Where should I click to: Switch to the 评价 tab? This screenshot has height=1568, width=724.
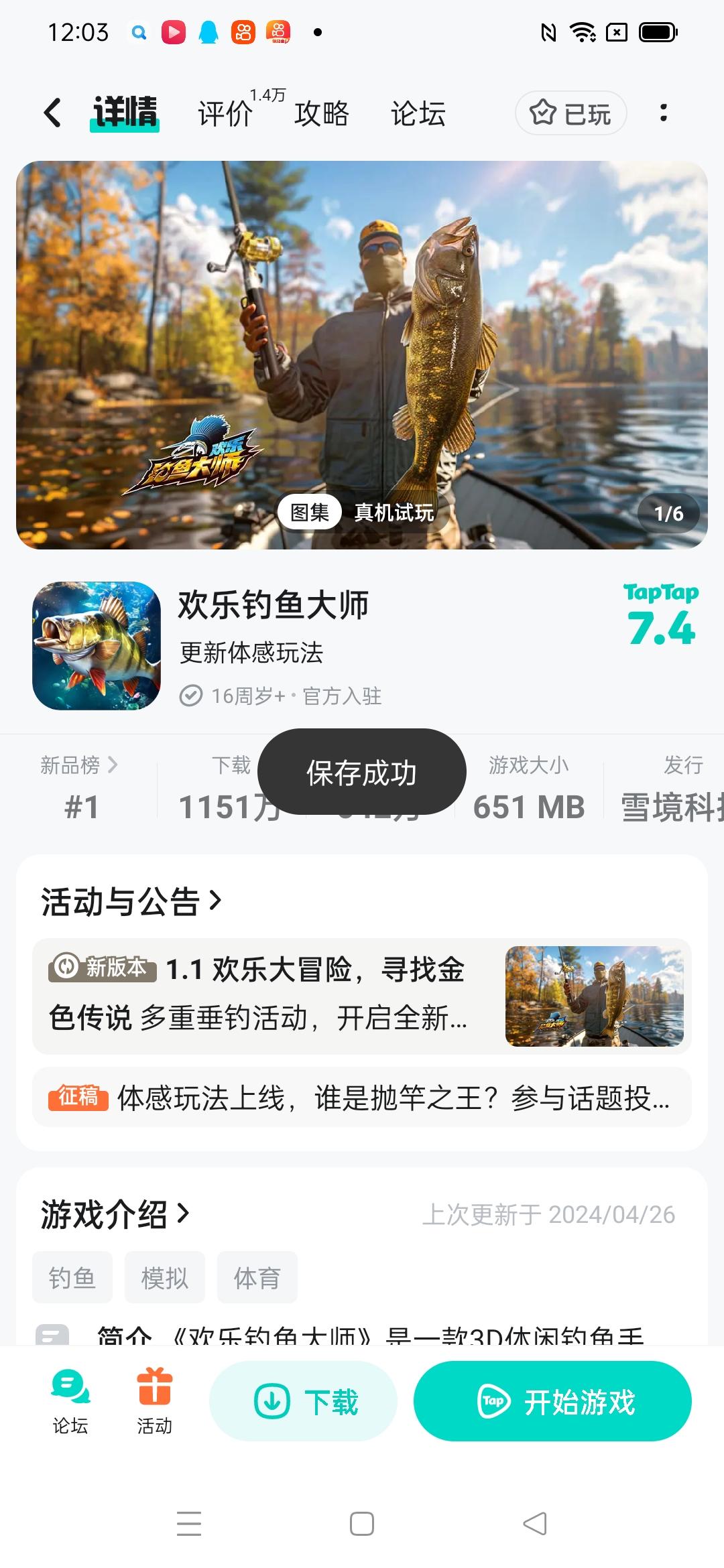tap(225, 113)
